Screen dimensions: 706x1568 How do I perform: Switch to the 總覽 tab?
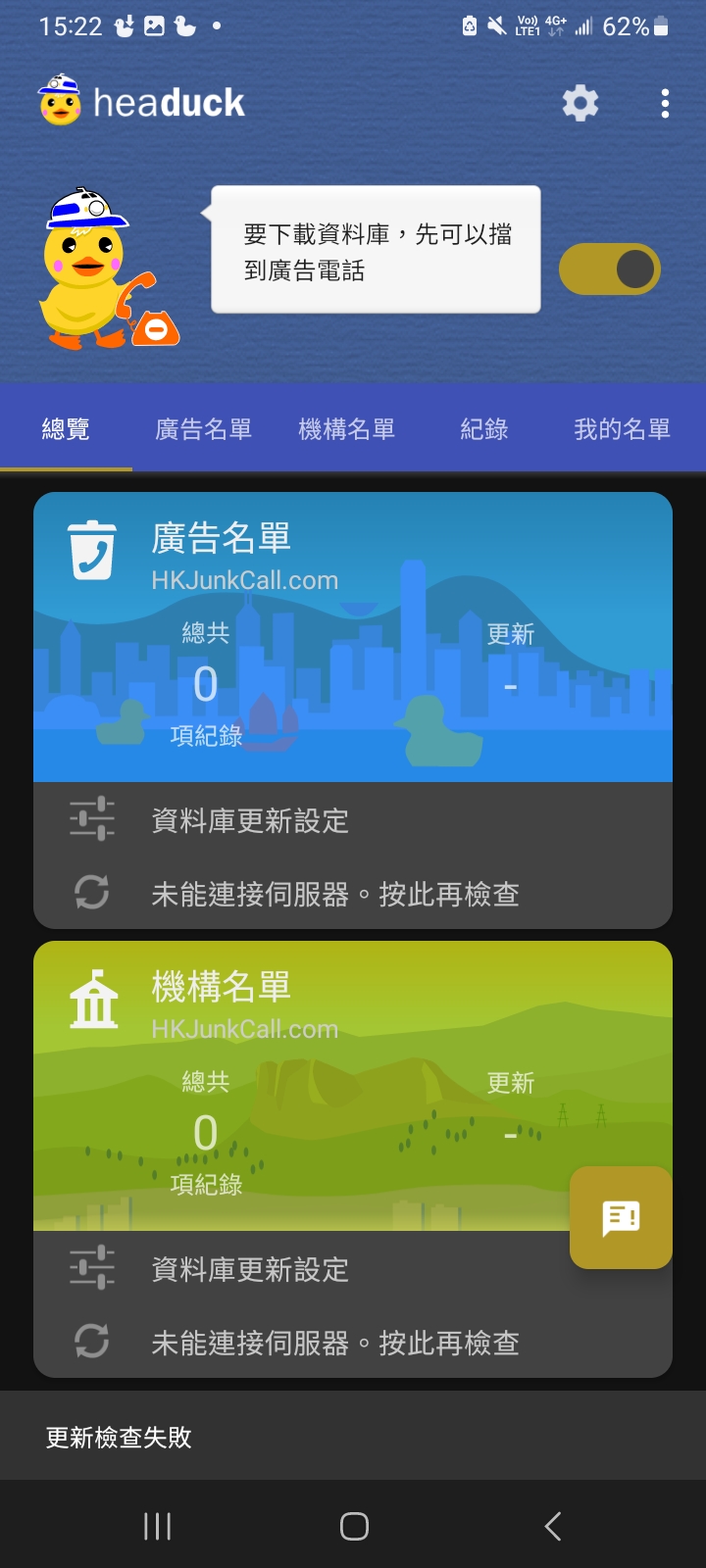pos(66,429)
